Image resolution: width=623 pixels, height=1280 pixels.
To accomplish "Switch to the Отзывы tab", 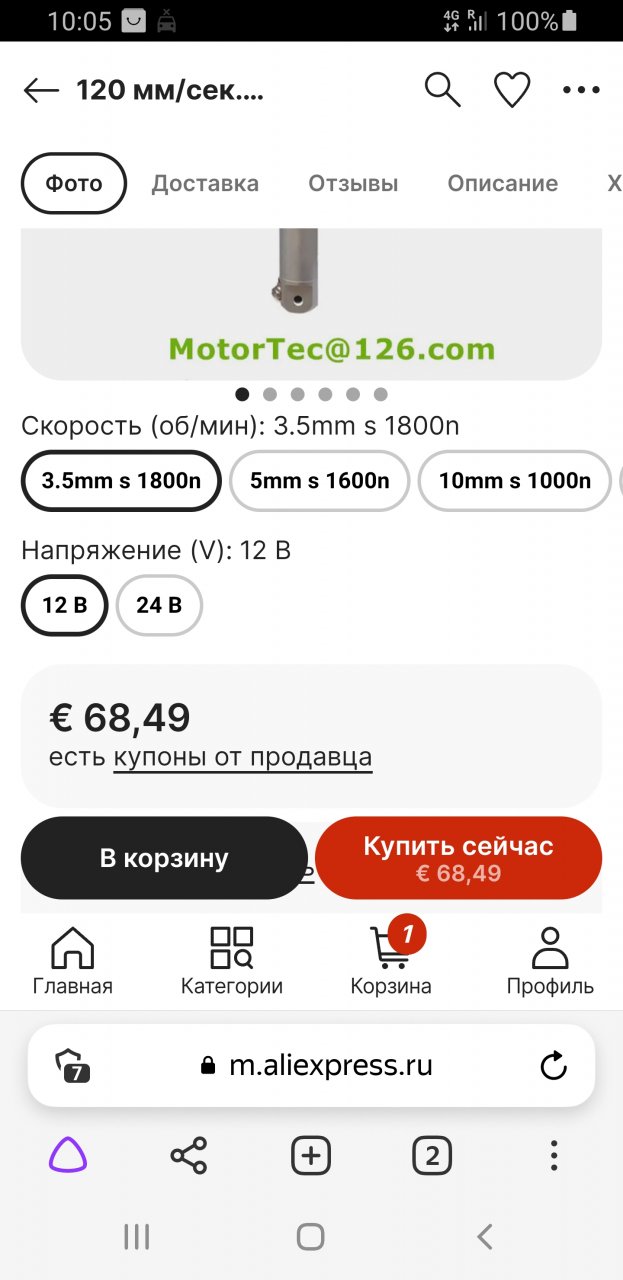I will point(353,184).
